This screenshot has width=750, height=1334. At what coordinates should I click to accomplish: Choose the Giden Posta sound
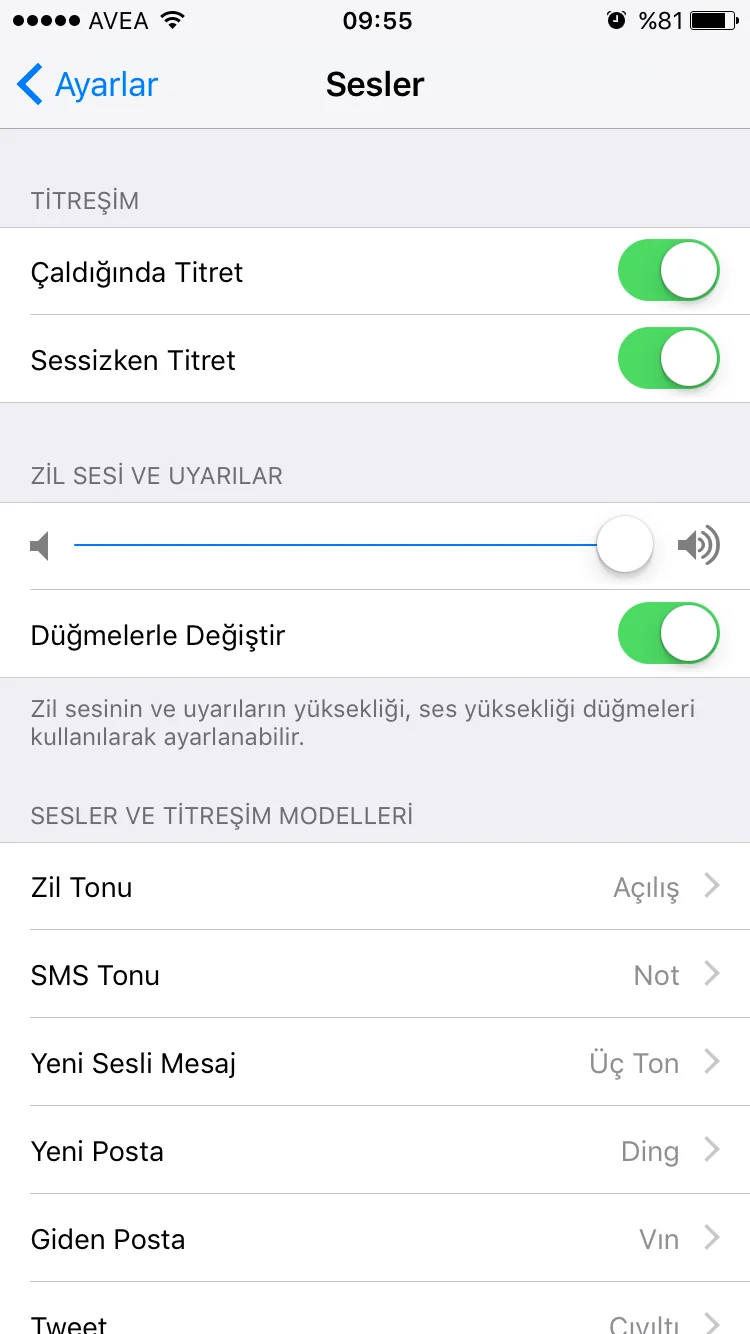375,1239
